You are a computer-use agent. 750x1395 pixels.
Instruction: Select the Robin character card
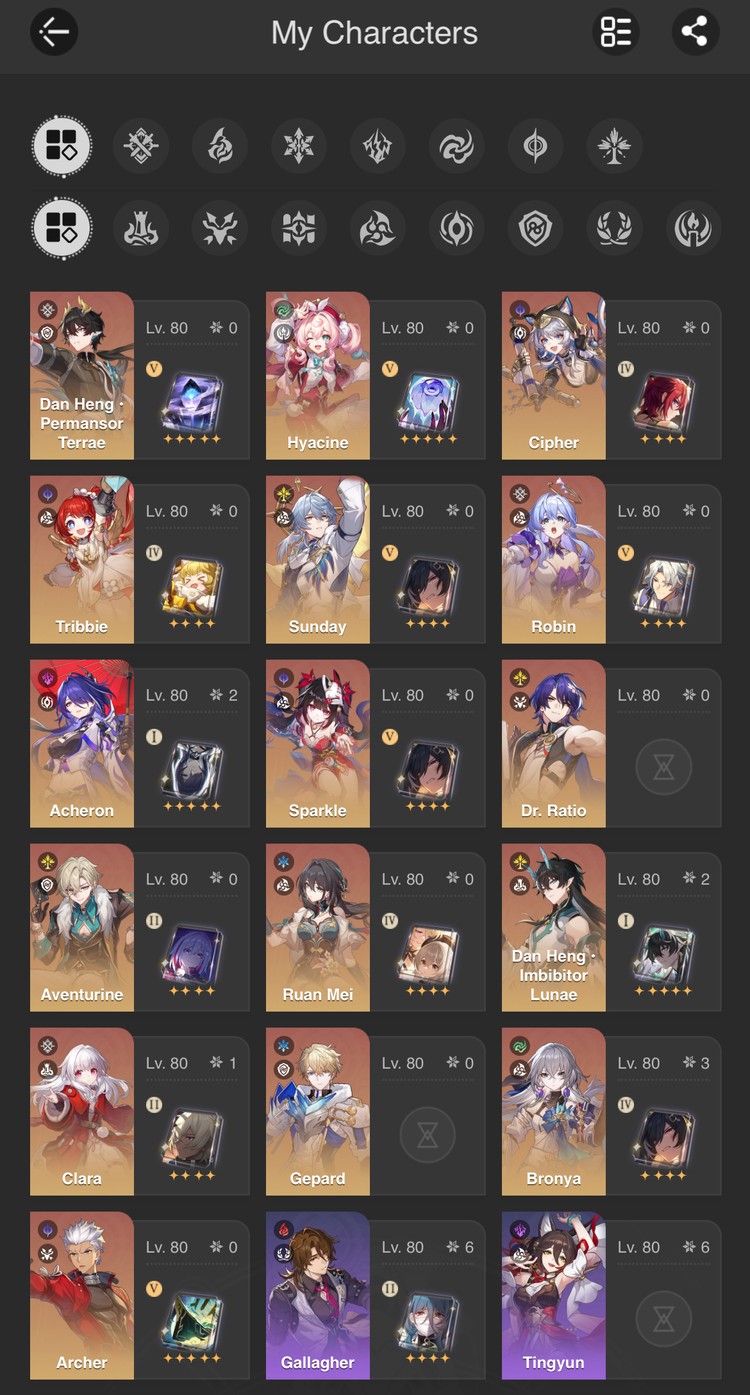pyautogui.click(x=553, y=559)
